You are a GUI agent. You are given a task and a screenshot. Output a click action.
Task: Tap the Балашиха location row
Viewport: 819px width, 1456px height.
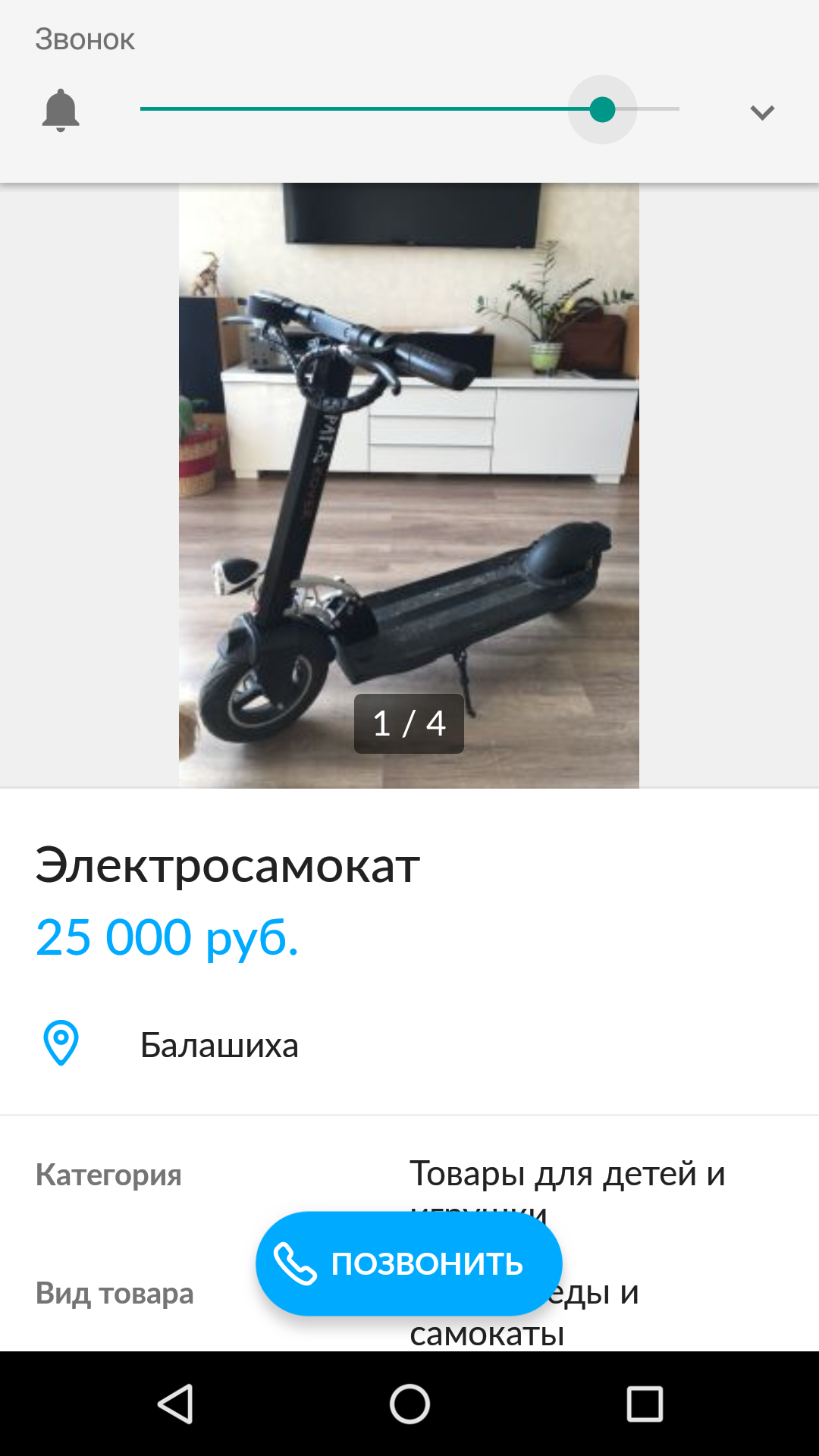click(409, 1045)
